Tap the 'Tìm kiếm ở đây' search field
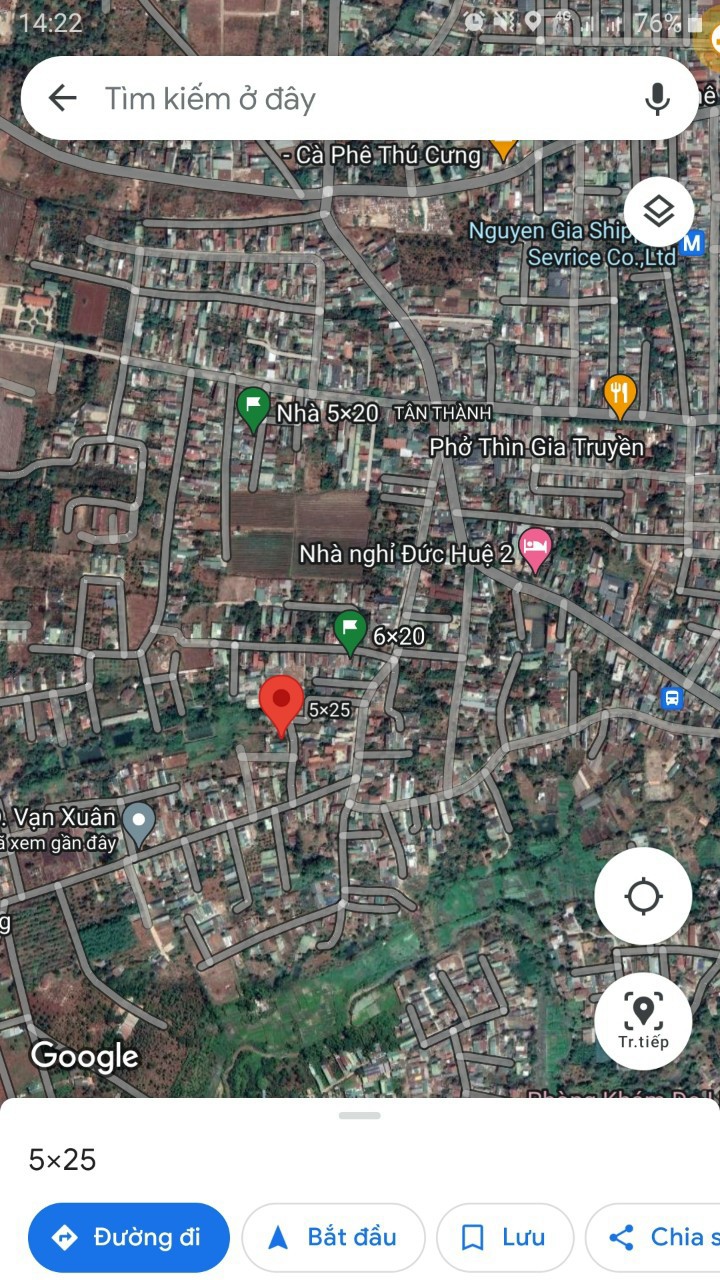The width and height of the screenshot is (720, 1280). (x=359, y=98)
